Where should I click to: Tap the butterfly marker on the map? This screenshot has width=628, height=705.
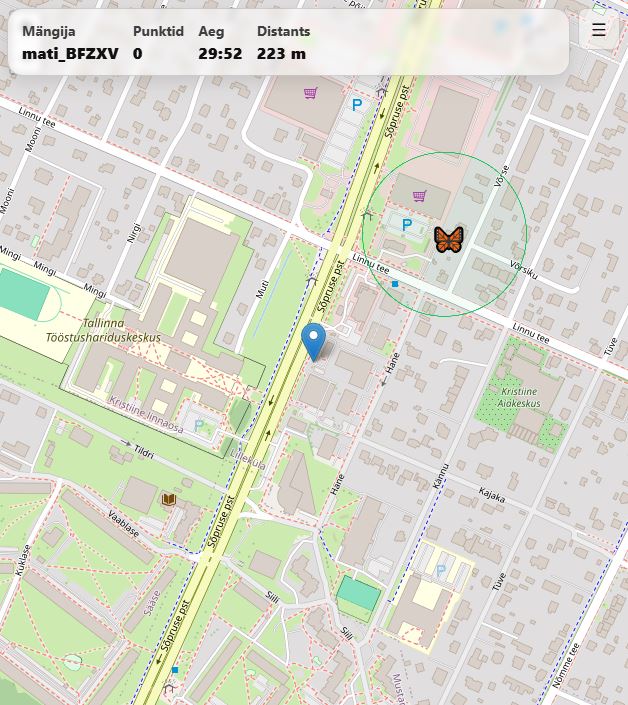[448, 239]
